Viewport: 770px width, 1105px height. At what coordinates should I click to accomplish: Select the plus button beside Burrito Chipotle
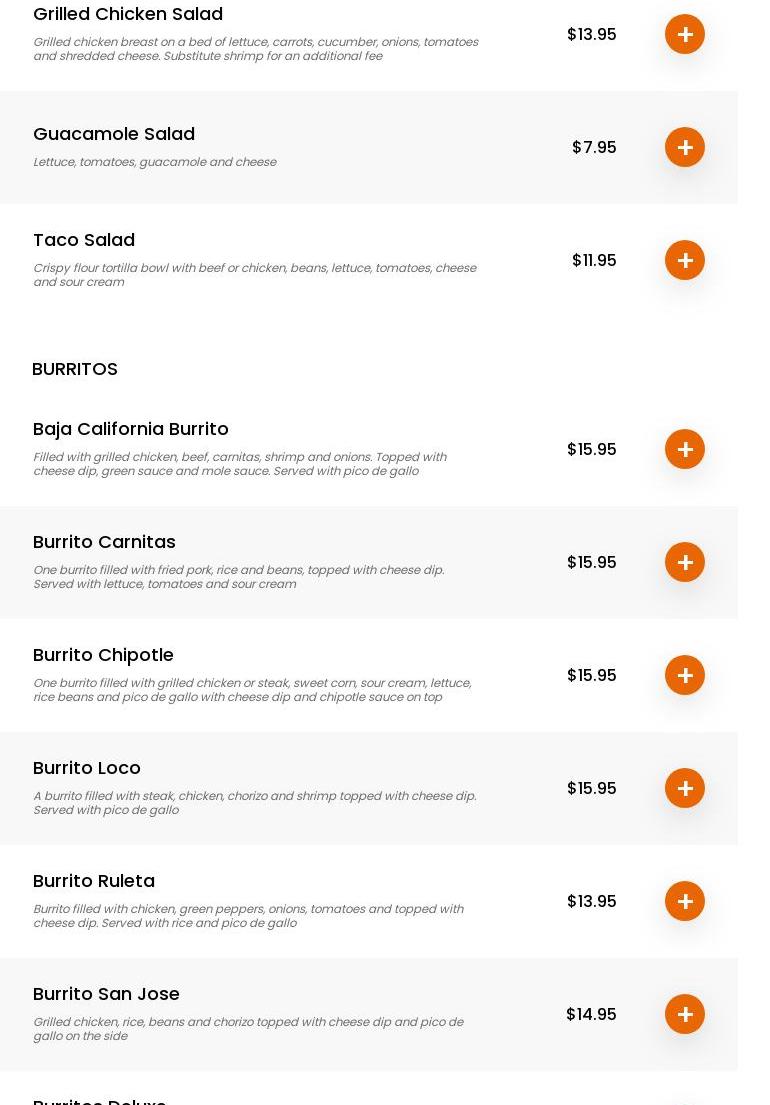(x=685, y=675)
